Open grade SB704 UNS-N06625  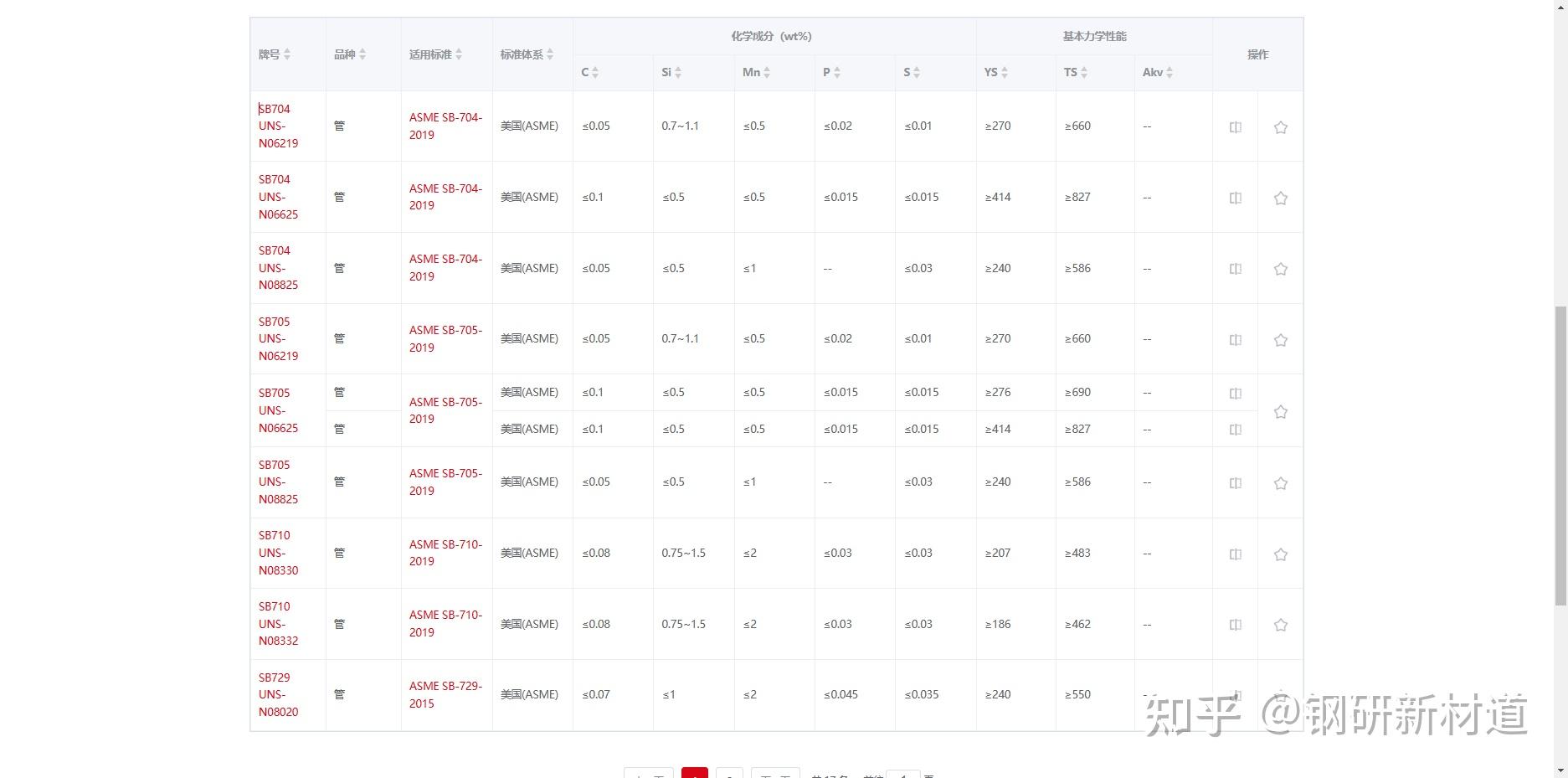(x=278, y=197)
